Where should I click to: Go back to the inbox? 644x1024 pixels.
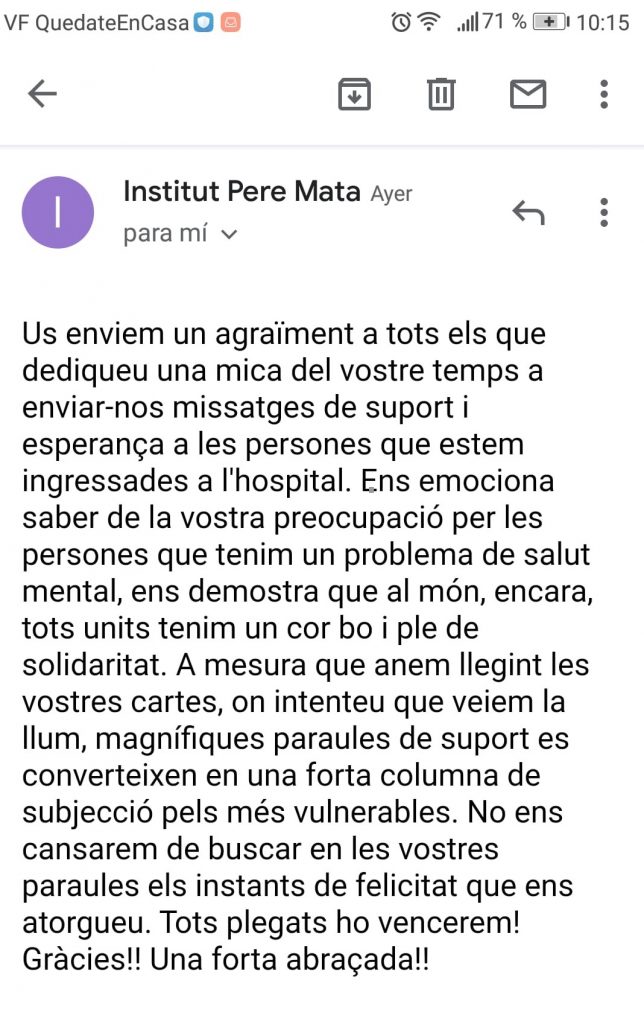point(42,94)
